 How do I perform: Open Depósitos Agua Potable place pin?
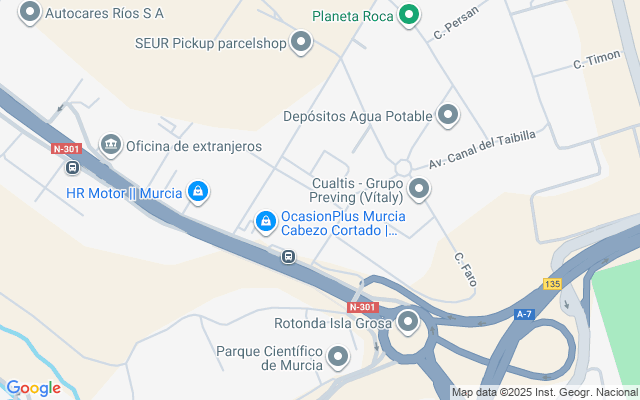(x=448, y=115)
